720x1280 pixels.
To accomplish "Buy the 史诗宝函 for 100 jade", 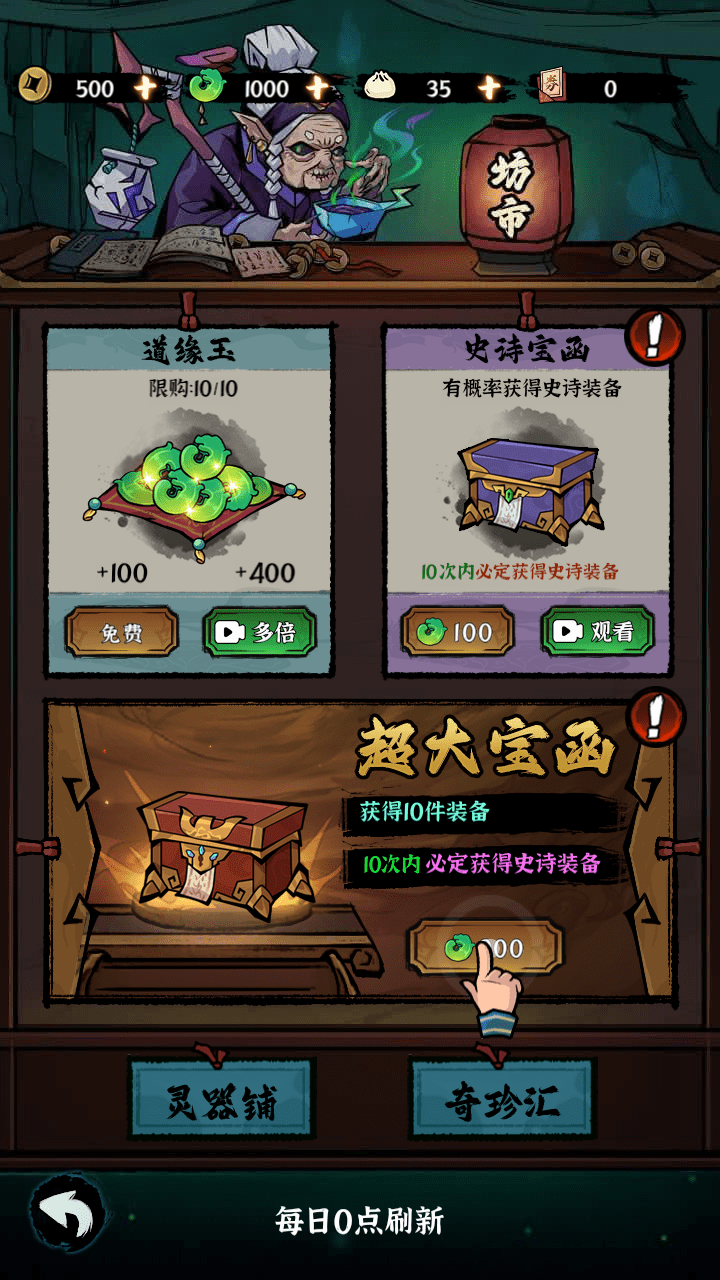I will [458, 632].
